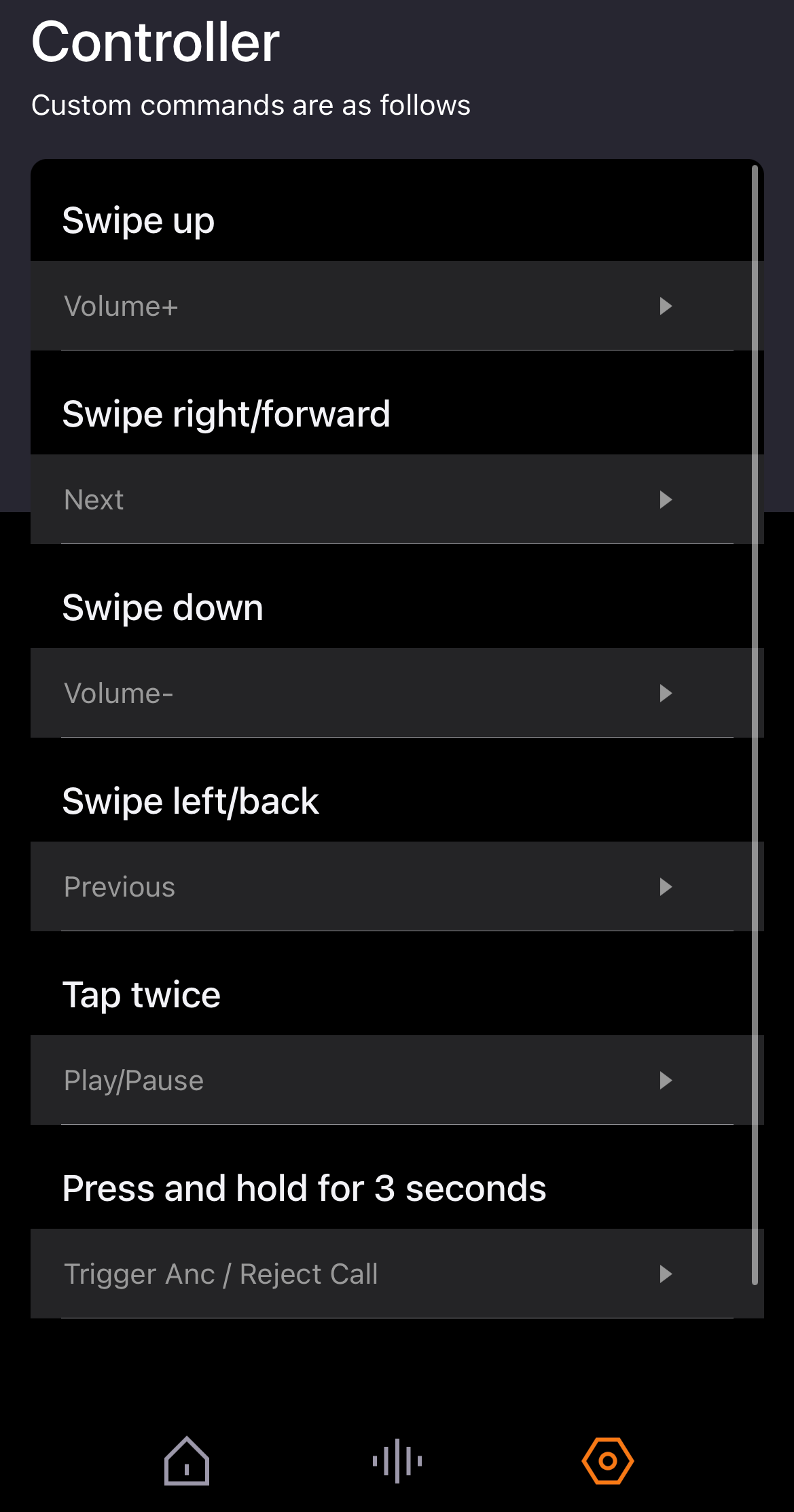The image size is (794, 1512).
Task: Choose the Trigger Anc / Reject Call row
Action: click(397, 1274)
